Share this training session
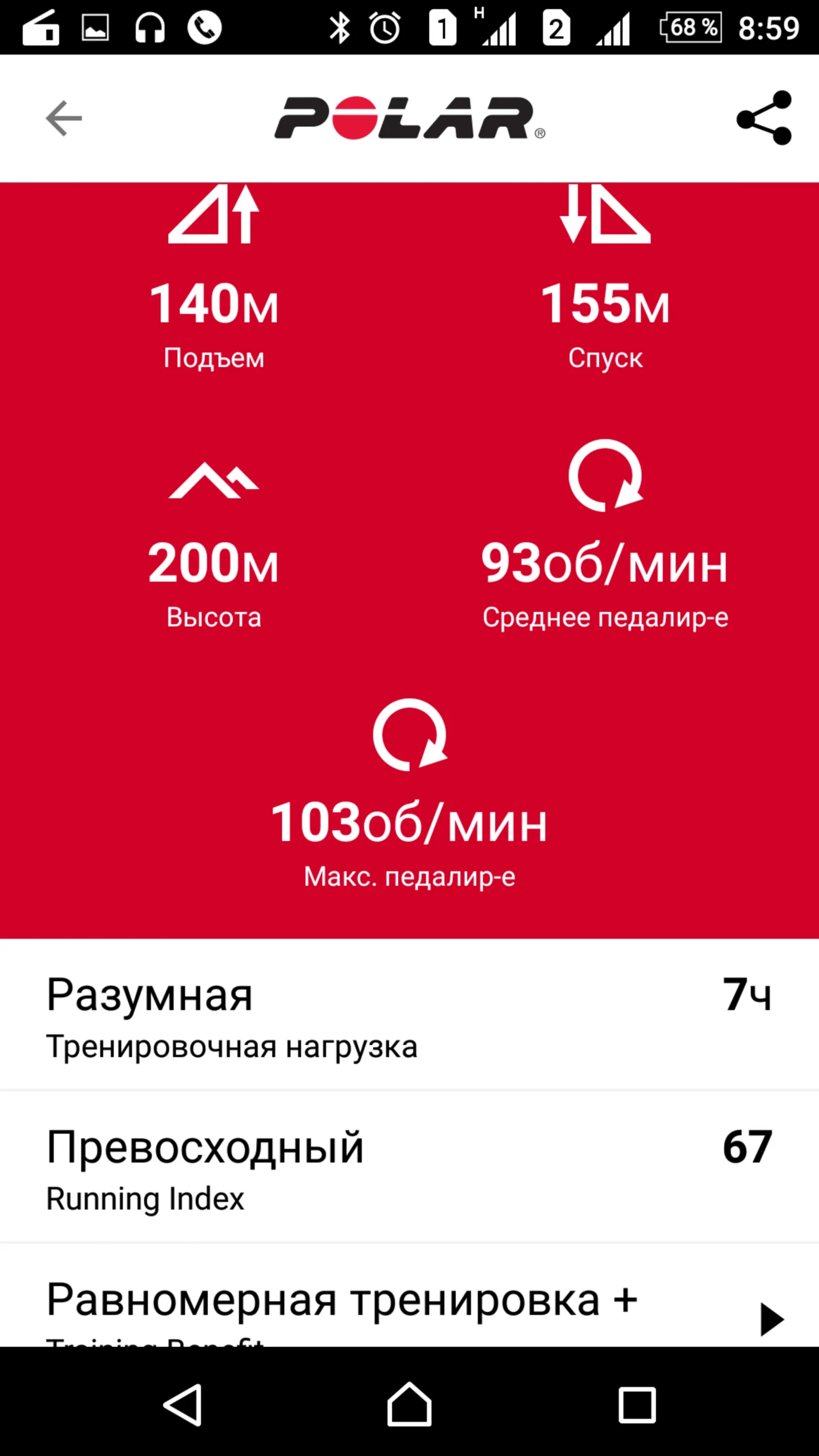819x1456 pixels. pyautogui.click(x=764, y=117)
